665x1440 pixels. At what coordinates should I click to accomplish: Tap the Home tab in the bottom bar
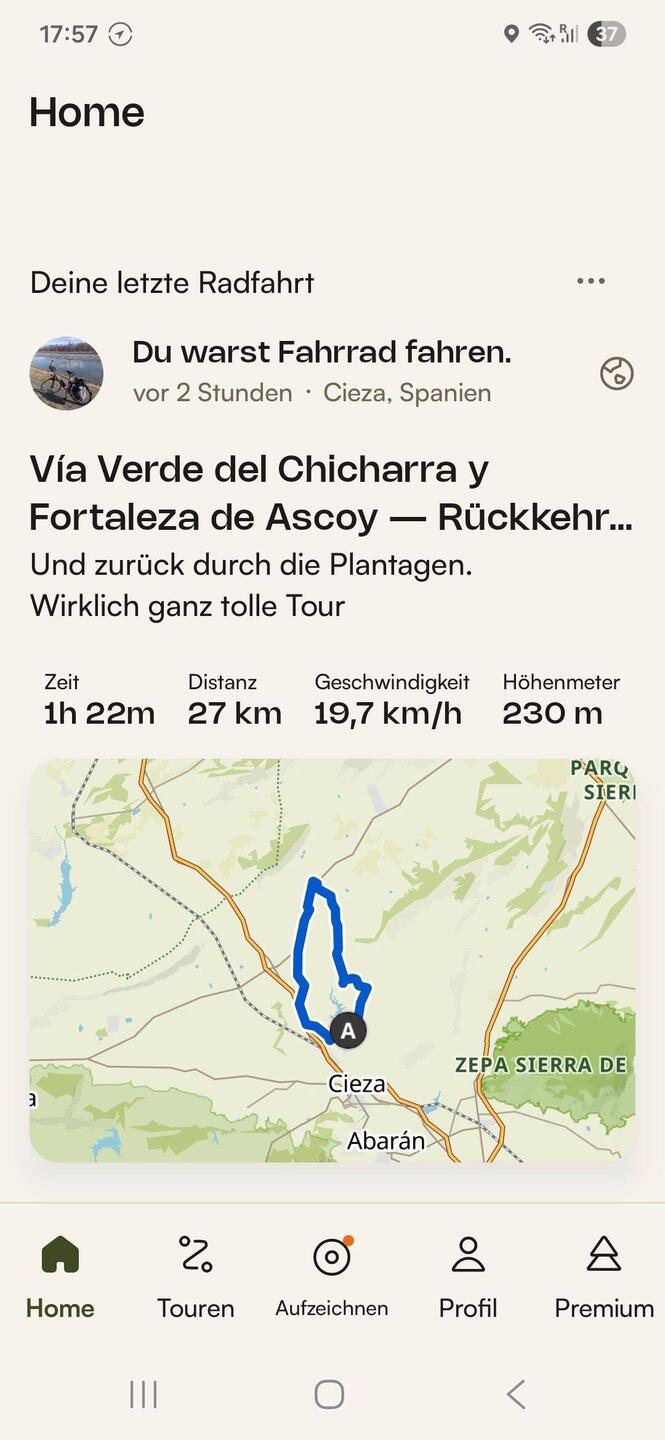point(60,1277)
